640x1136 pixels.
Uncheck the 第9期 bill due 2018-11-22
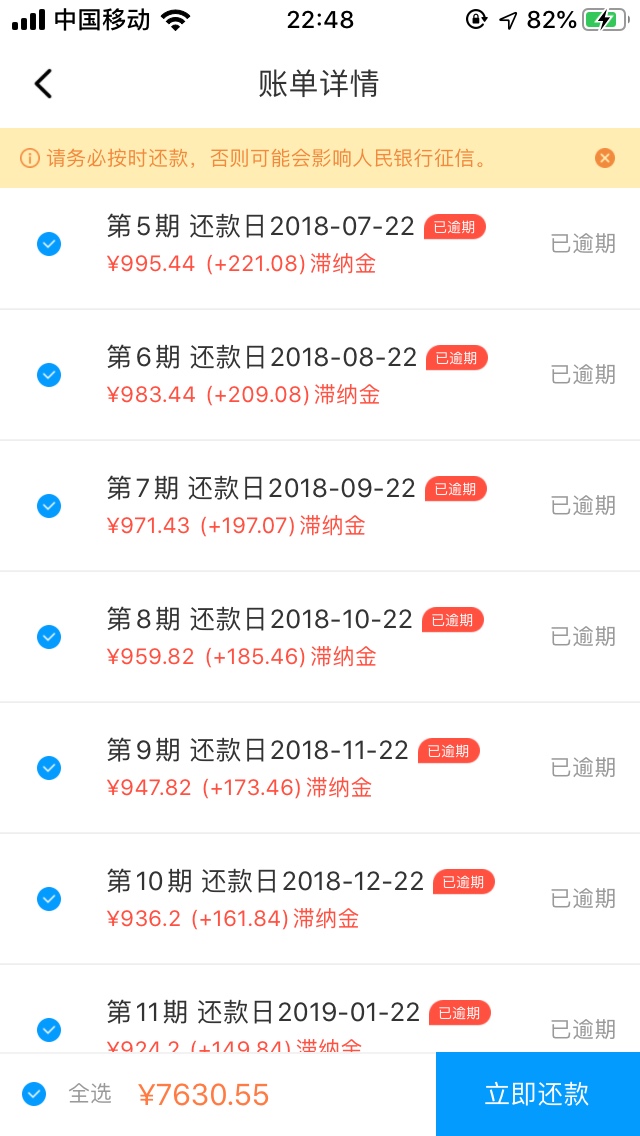[49, 767]
